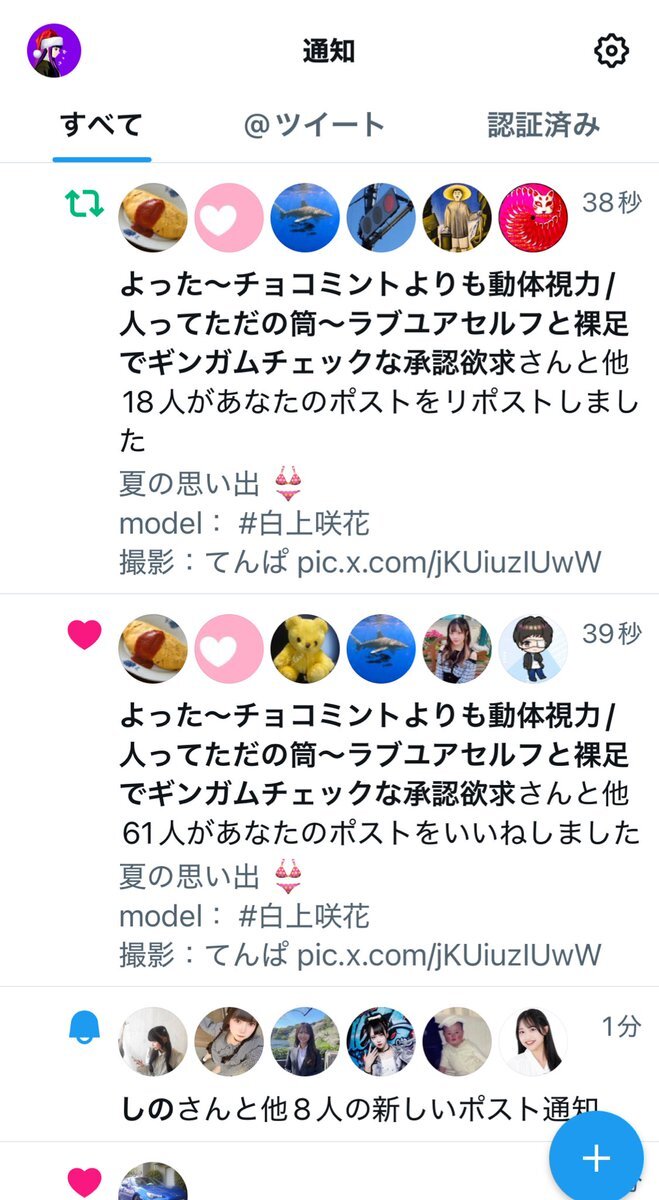Screen dimensions: 659x1200
Task: Open baby photo avatar in しのさん row
Action: click(457, 1041)
